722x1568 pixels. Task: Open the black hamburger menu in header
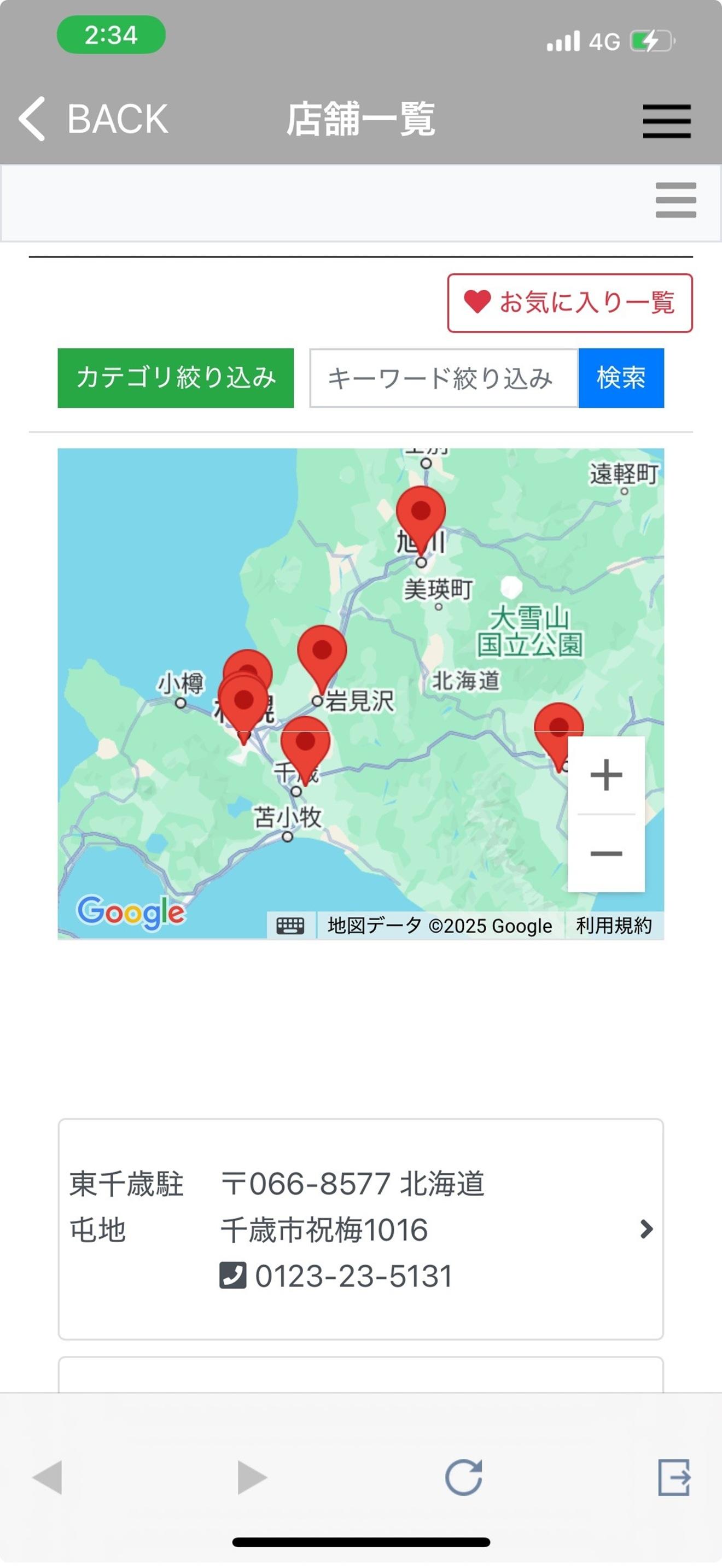667,120
